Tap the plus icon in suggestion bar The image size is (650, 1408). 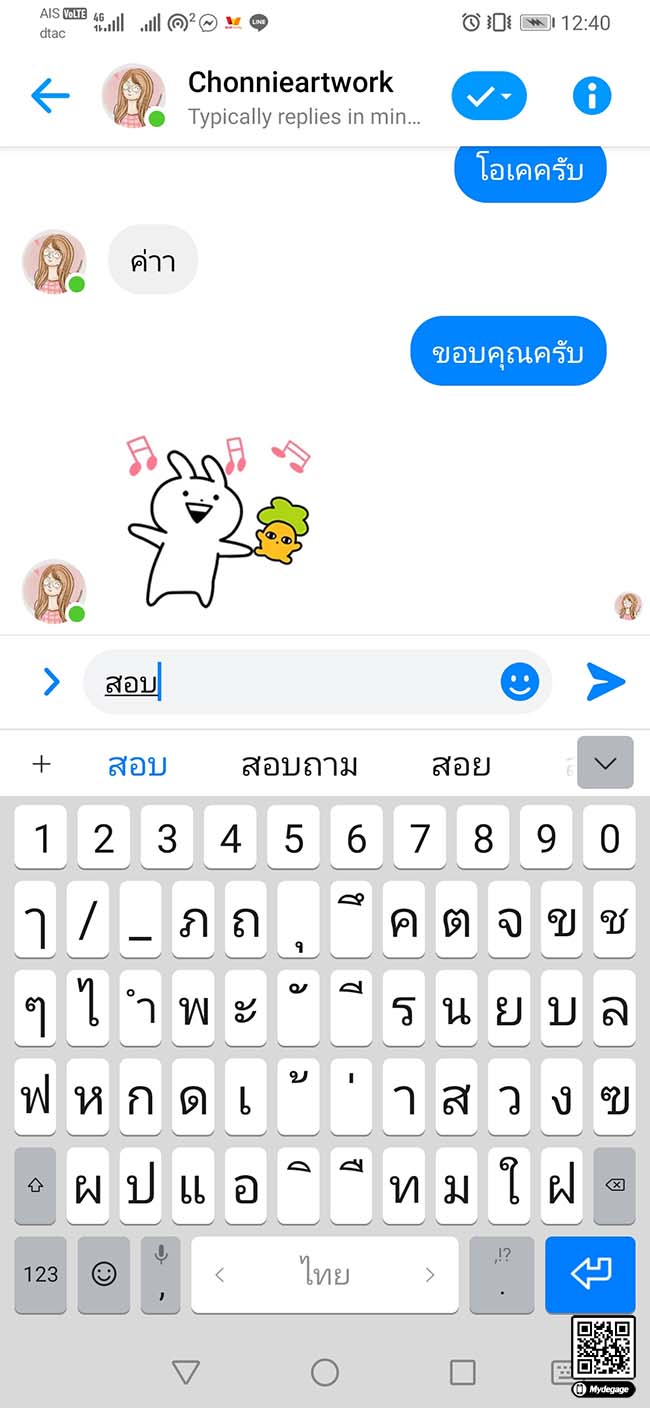41,765
